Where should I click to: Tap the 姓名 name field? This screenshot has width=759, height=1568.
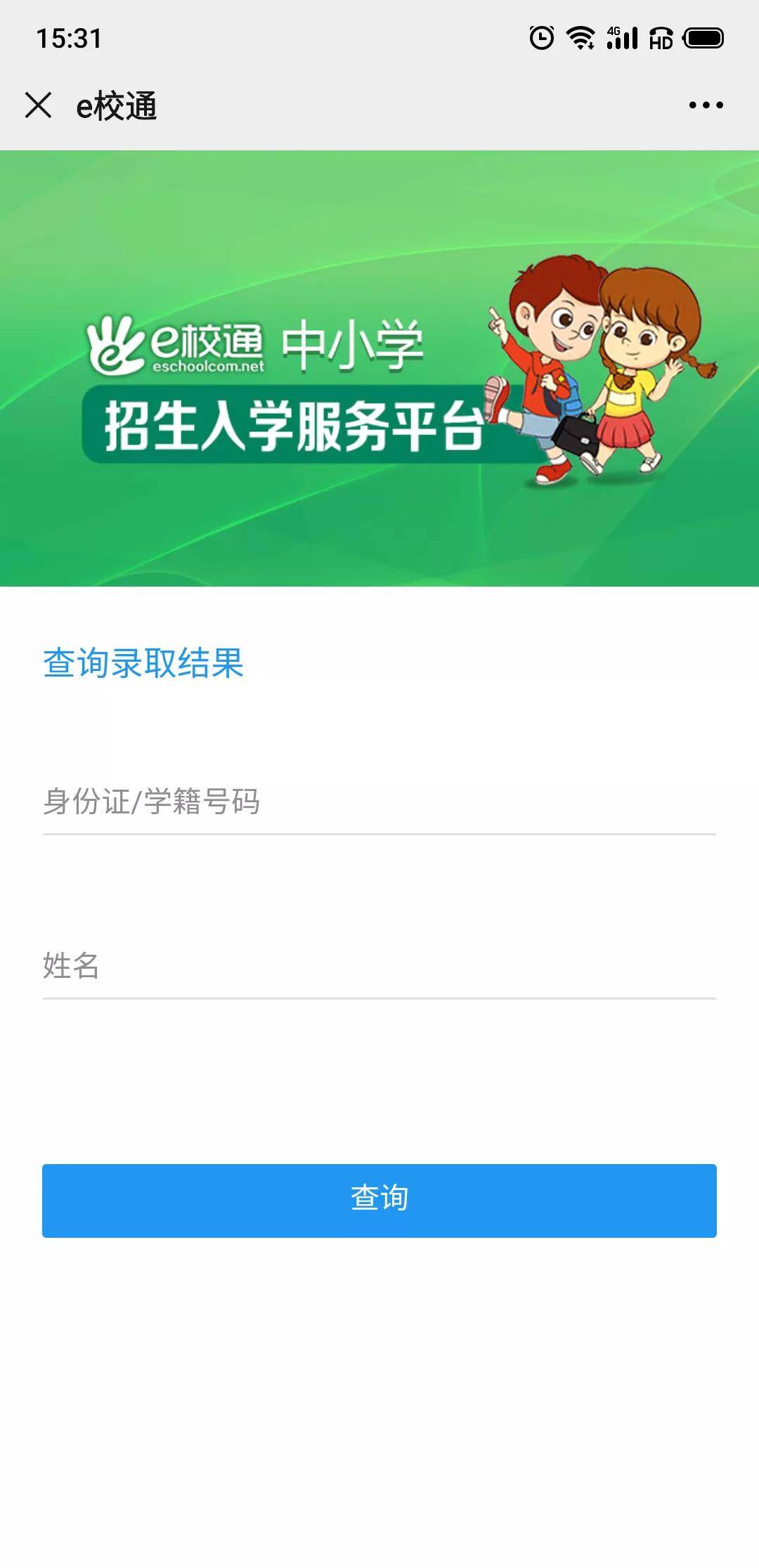379,966
